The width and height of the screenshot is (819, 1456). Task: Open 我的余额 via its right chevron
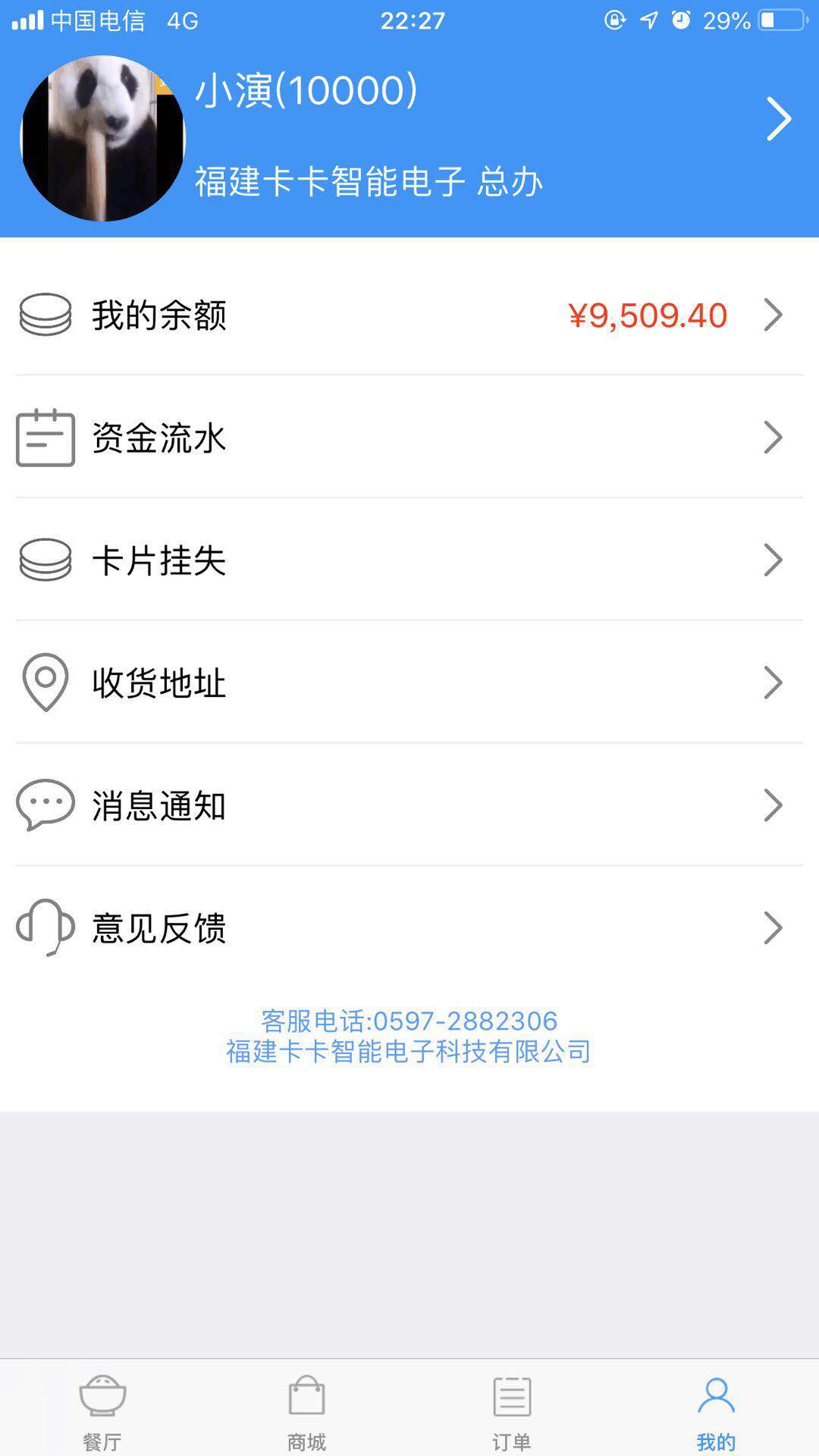point(773,315)
